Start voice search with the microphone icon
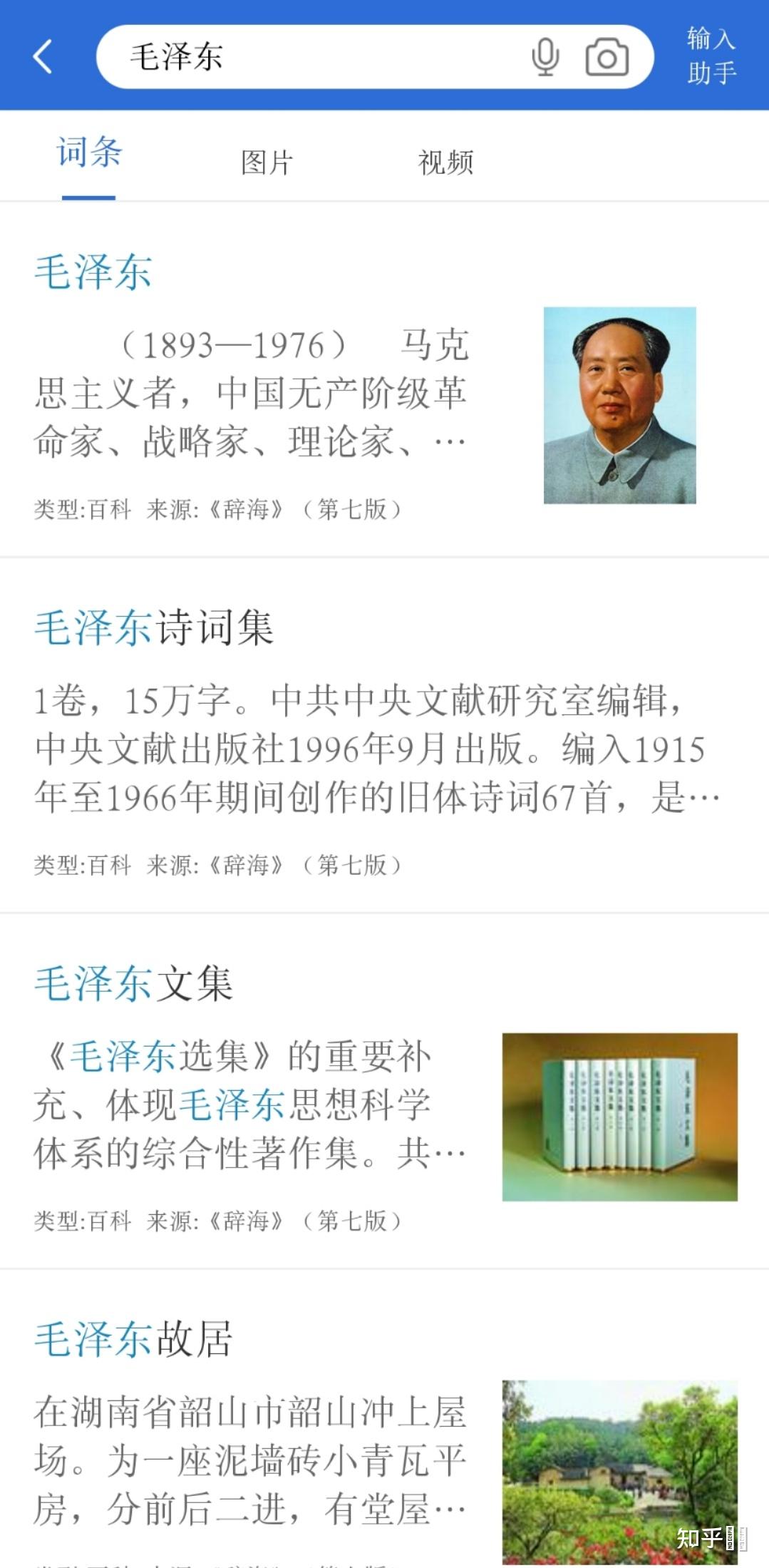The height and width of the screenshot is (1568, 769). click(545, 57)
